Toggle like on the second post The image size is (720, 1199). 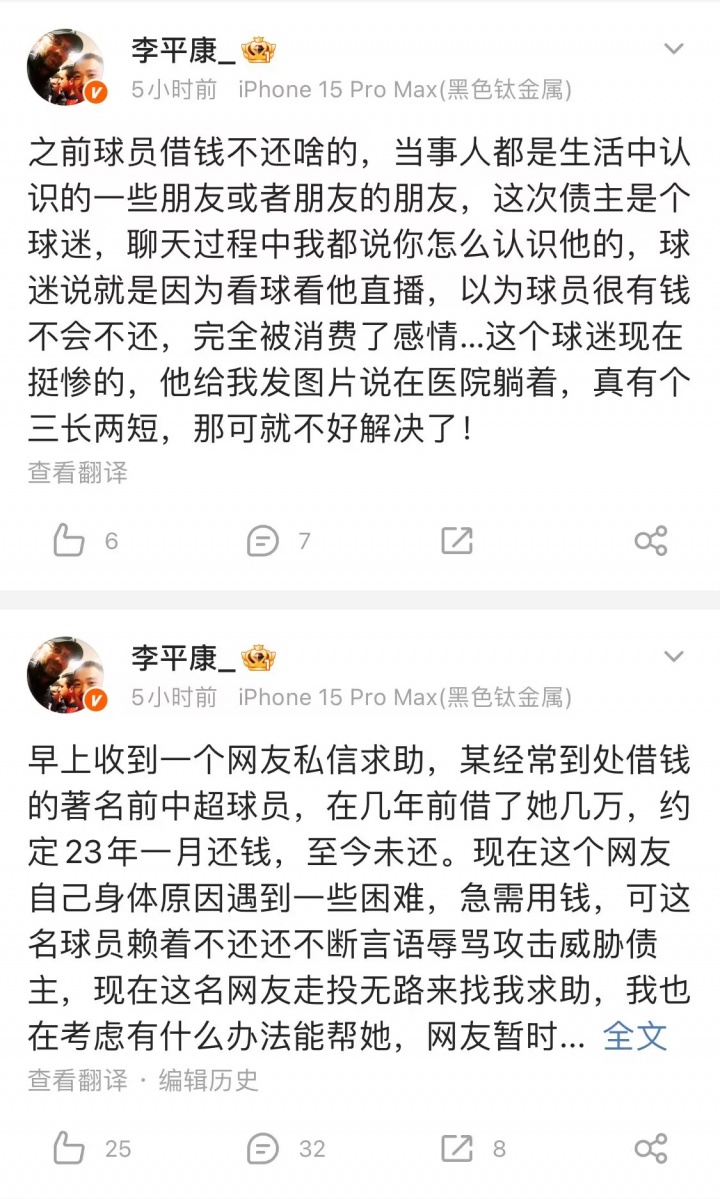(x=70, y=1147)
